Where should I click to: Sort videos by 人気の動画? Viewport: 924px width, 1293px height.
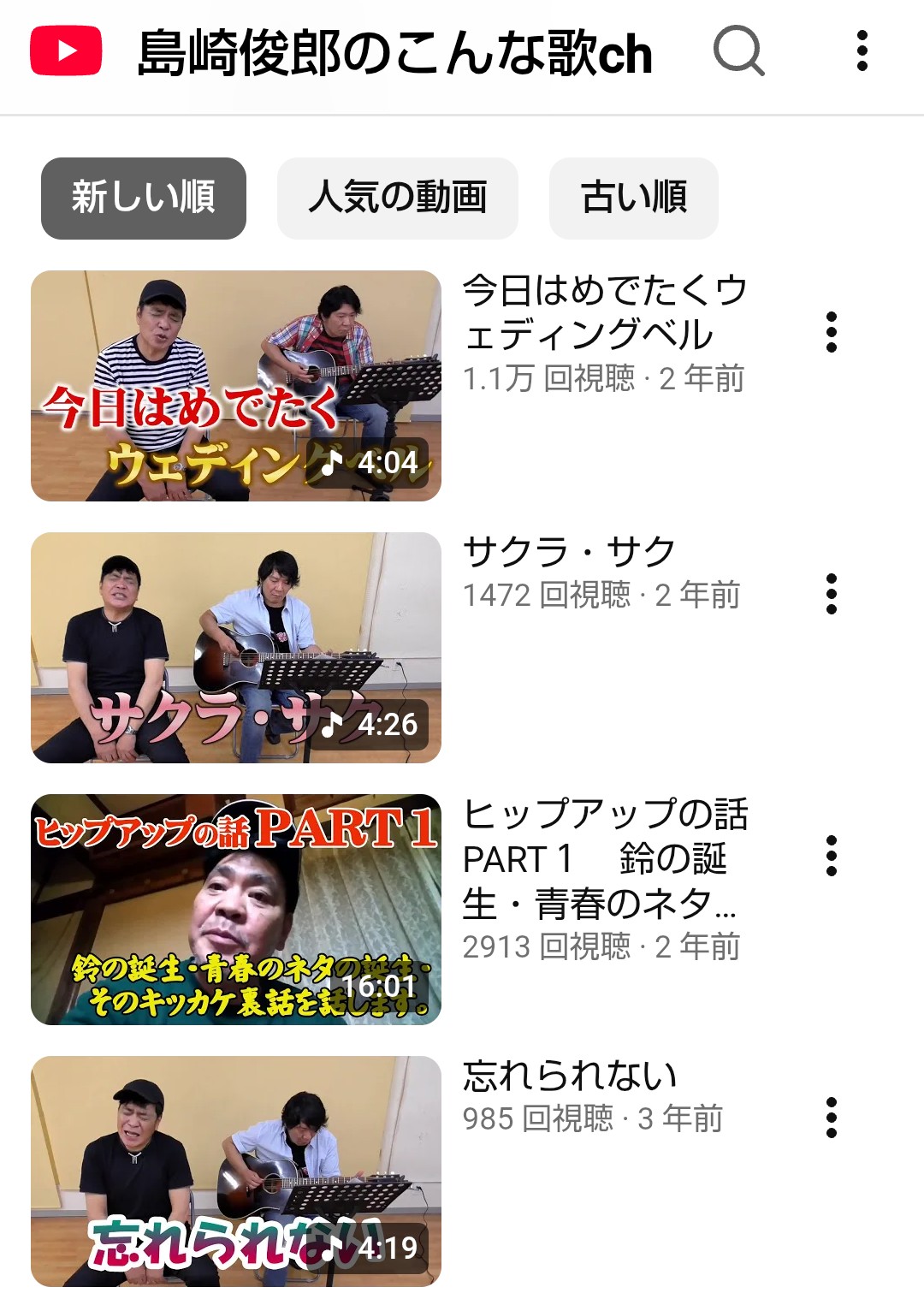(397, 198)
